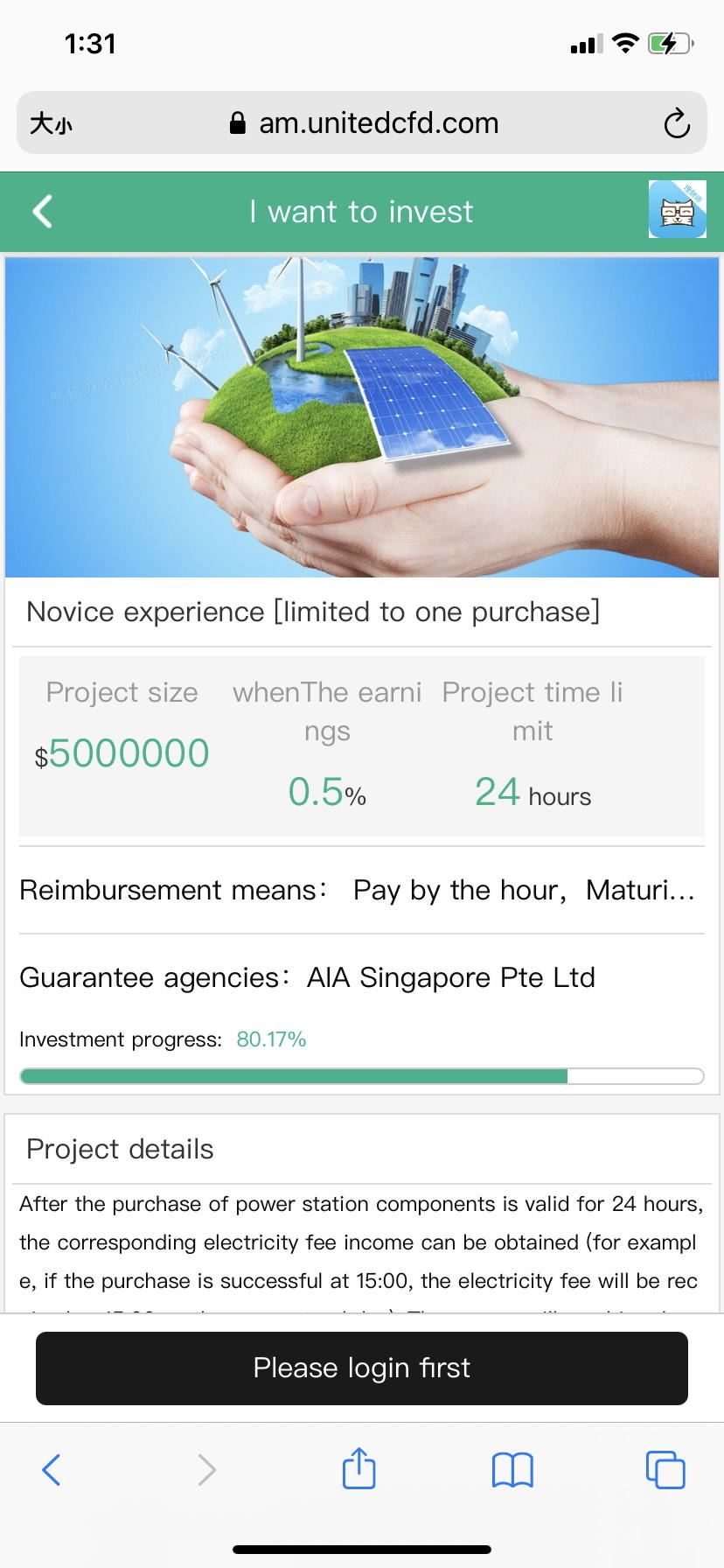Open Safari's share sheet
This screenshot has height=1568, width=724.
[x=359, y=1469]
